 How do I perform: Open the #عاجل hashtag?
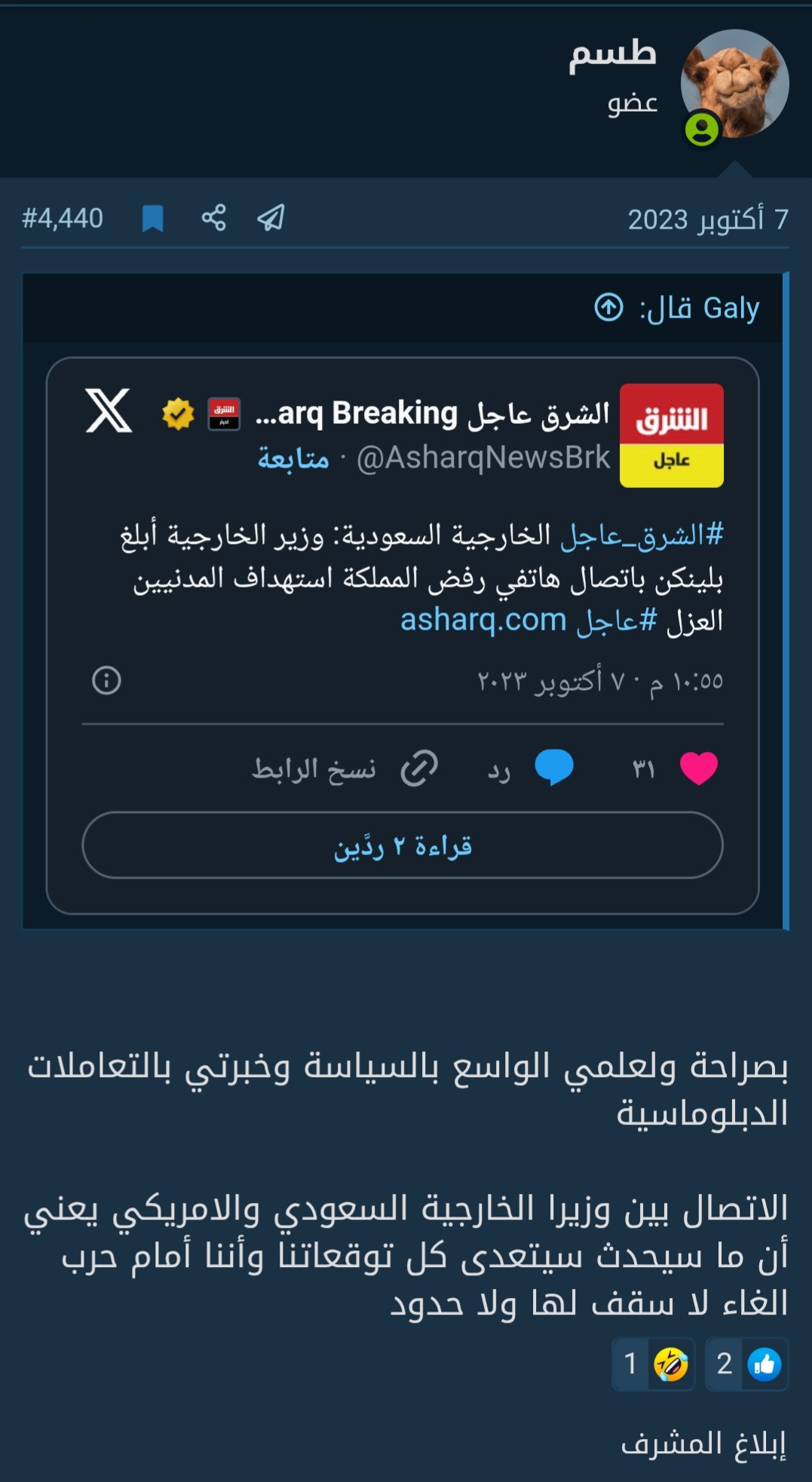(x=616, y=621)
